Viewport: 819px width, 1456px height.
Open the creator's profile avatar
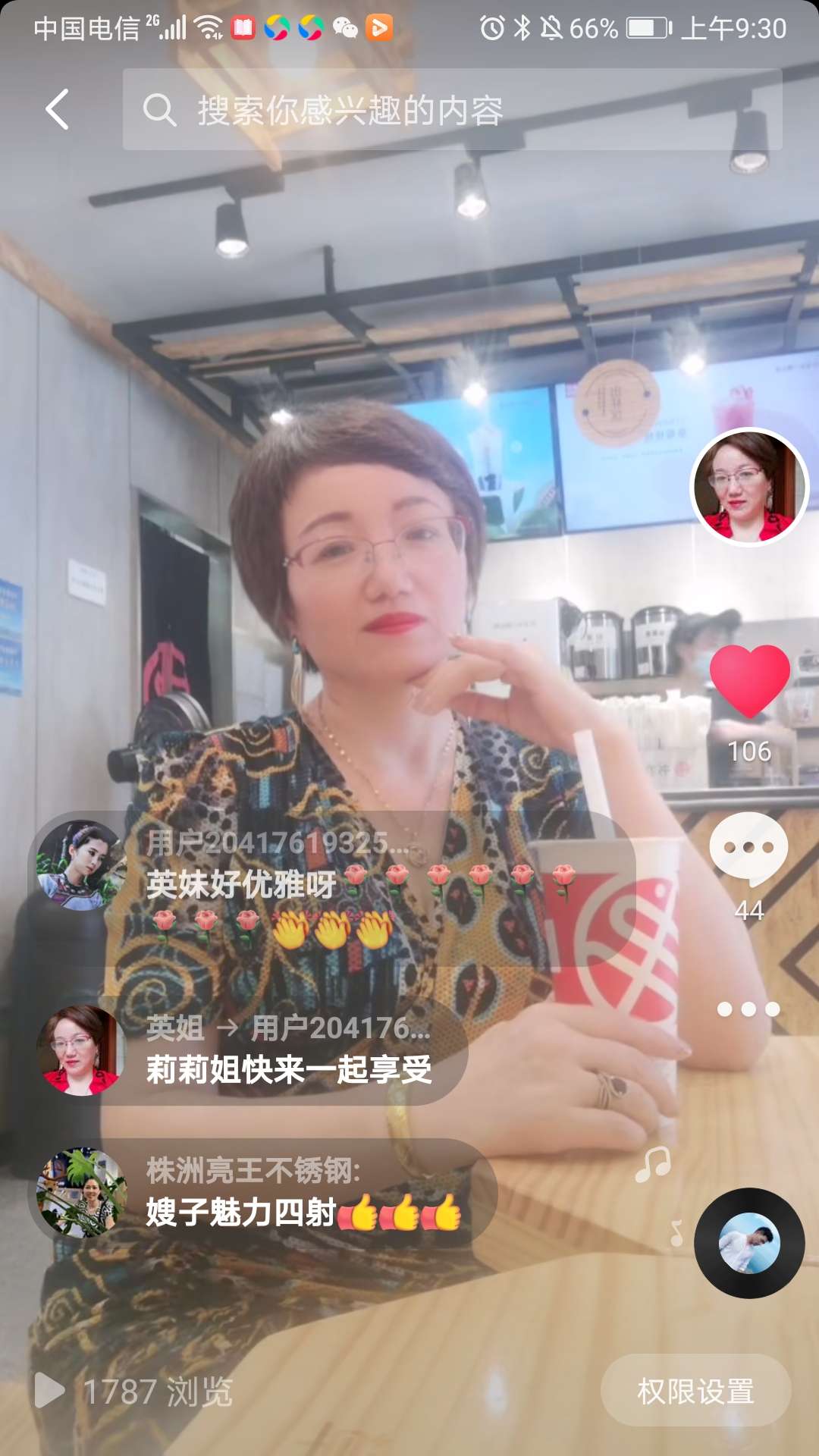click(x=749, y=488)
